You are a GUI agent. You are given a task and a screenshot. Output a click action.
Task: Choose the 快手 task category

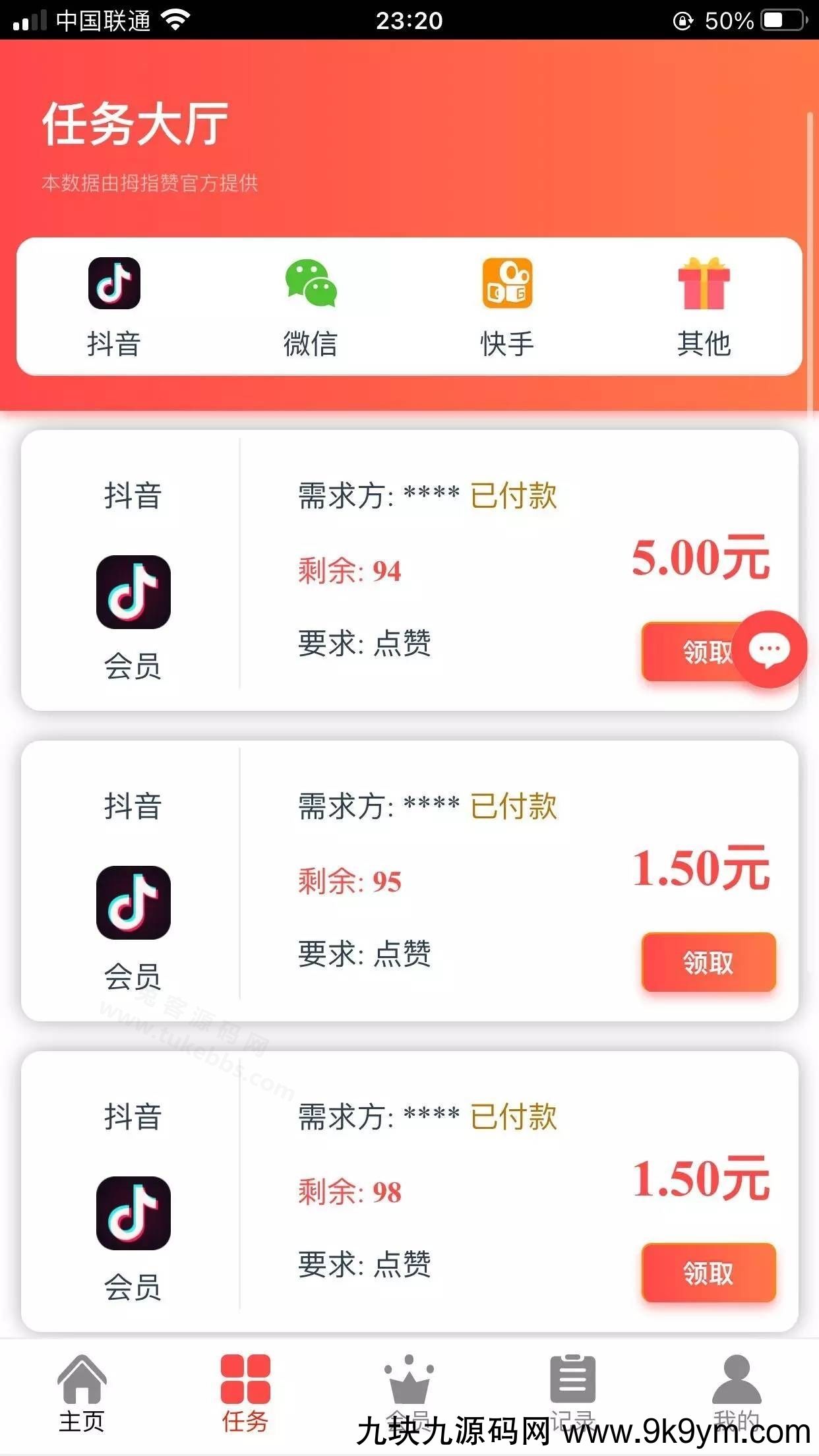(507, 306)
